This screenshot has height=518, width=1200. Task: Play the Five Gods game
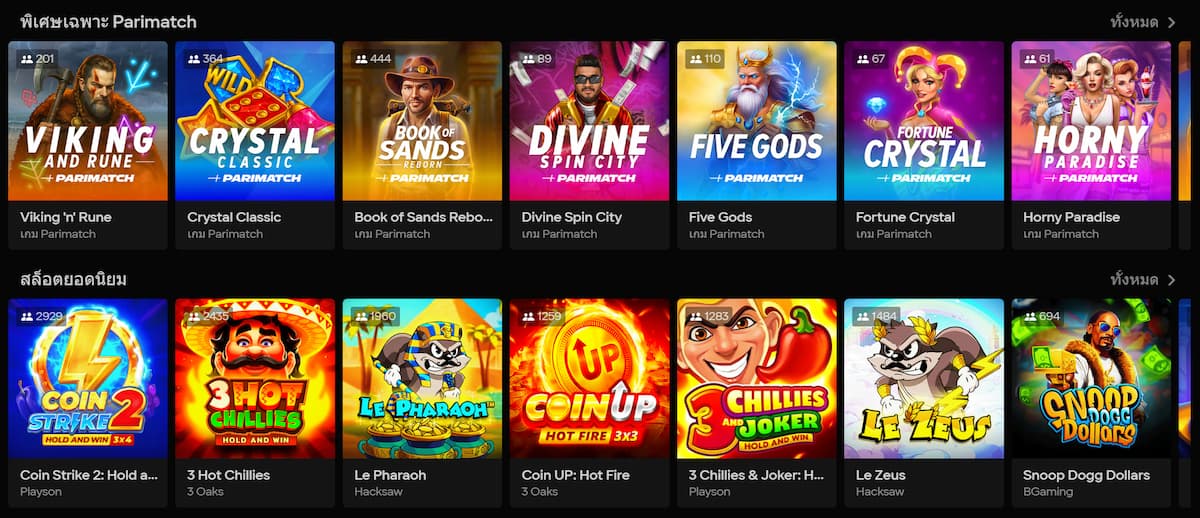tap(756, 121)
